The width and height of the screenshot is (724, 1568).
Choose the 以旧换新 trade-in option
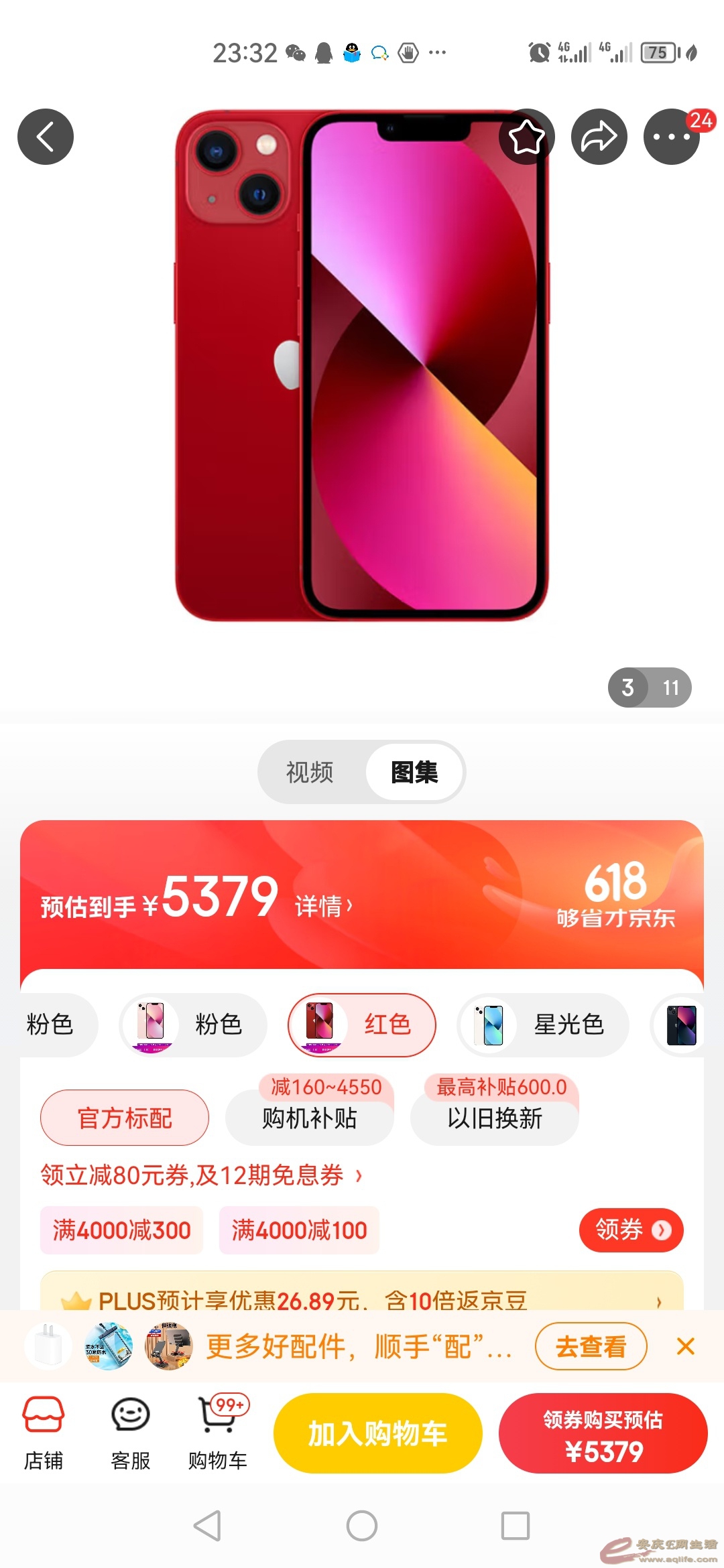click(x=495, y=1118)
